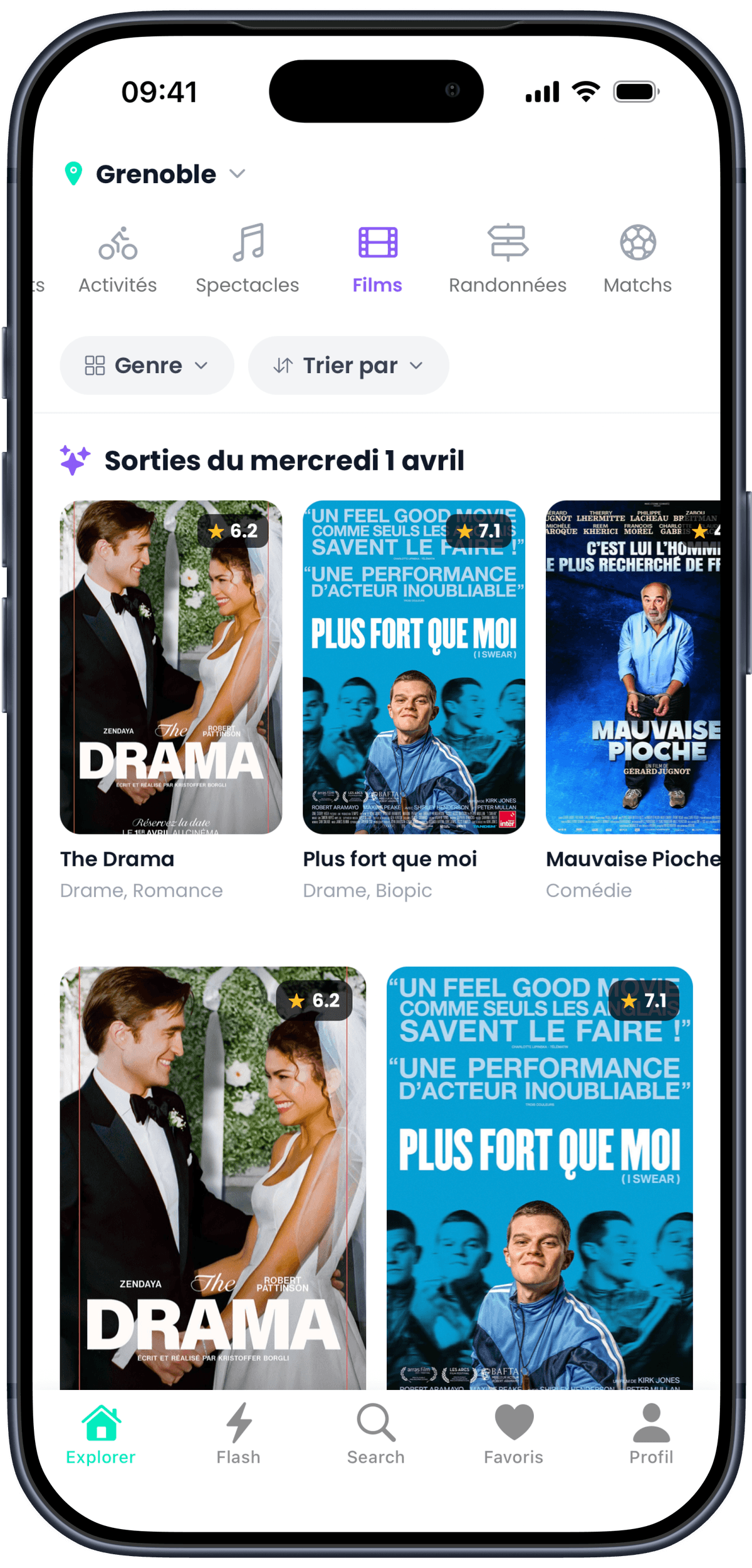Expand the Trier par sorting options

click(x=348, y=365)
